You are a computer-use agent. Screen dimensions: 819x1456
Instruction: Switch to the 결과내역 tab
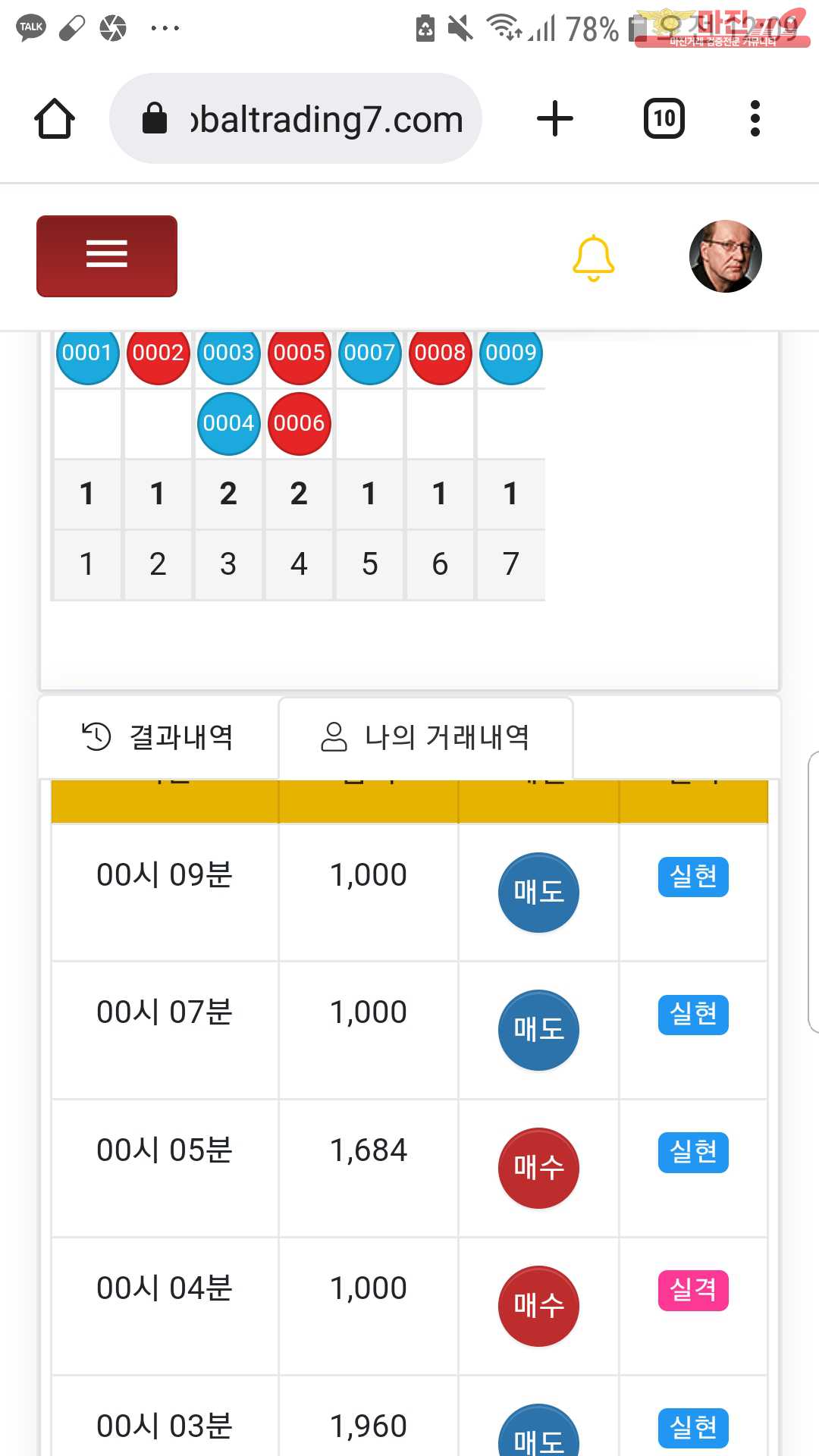[158, 736]
